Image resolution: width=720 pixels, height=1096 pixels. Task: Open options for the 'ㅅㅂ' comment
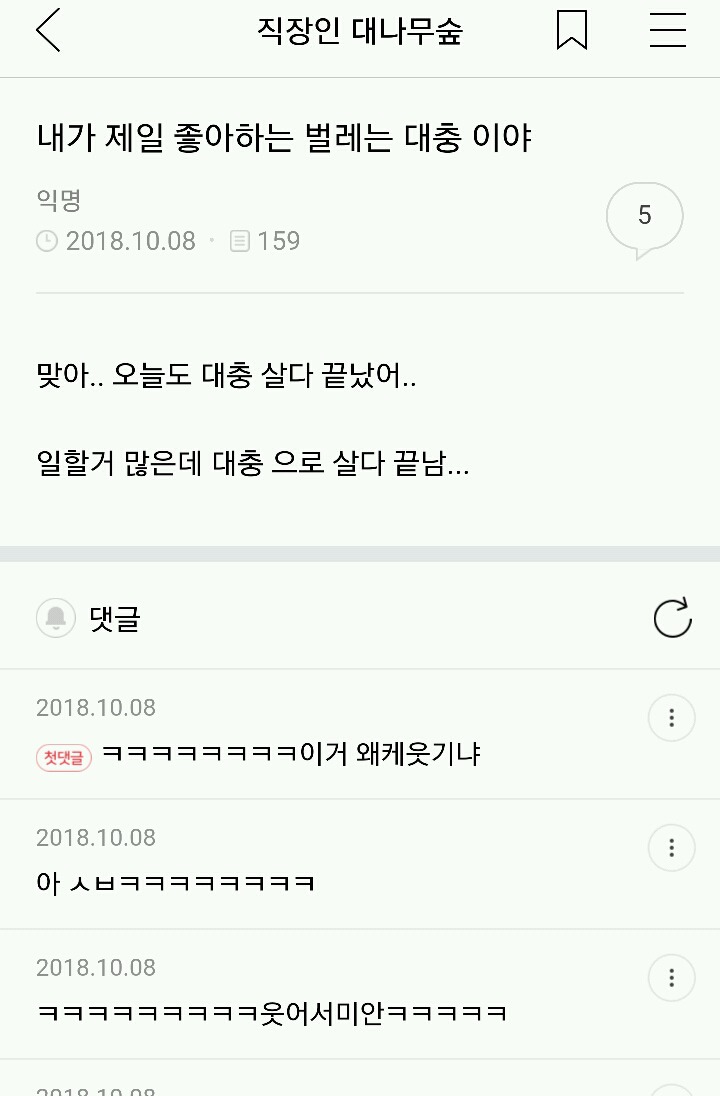pyautogui.click(x=671, y=848)
